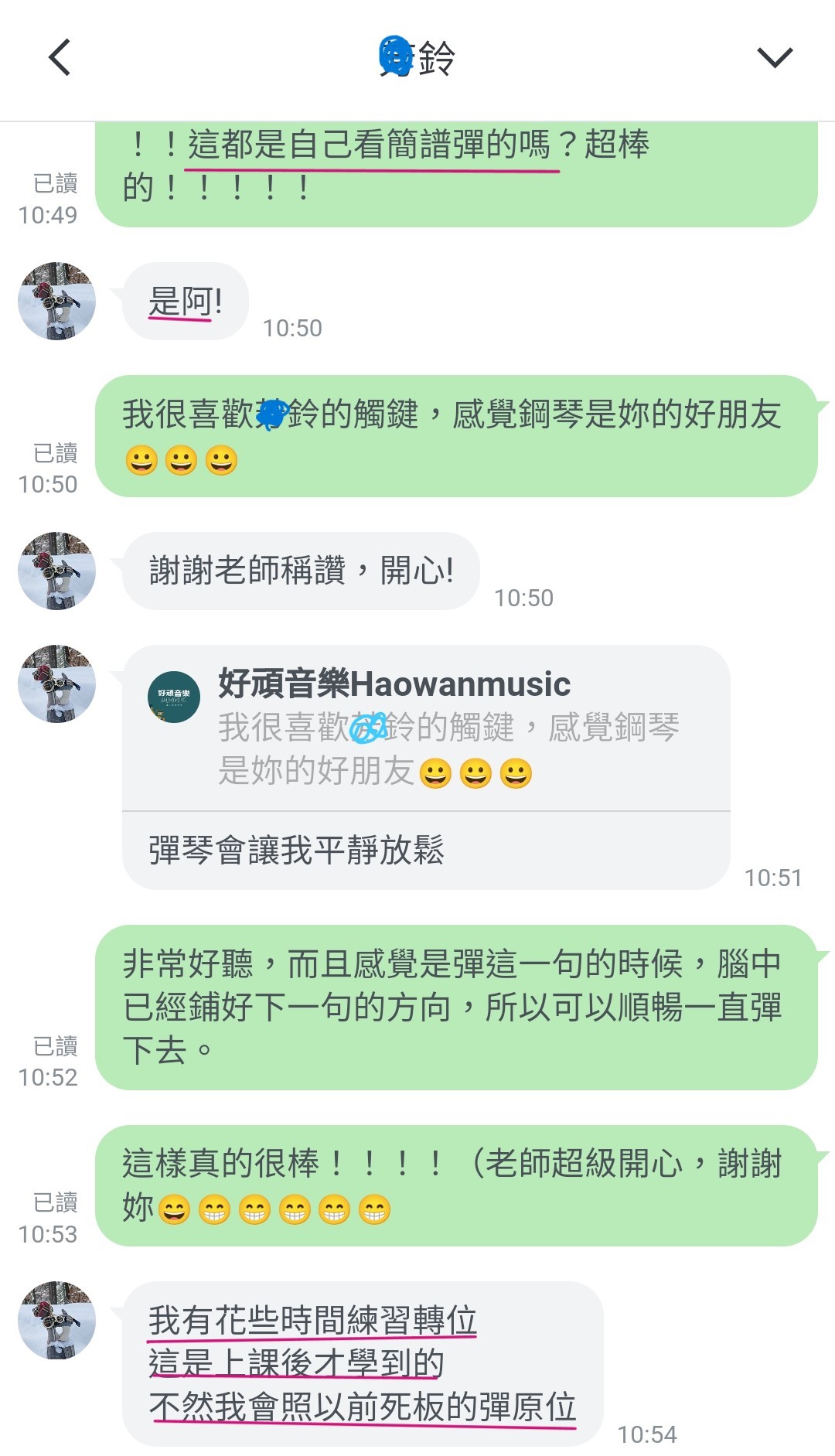Image resolution: width=835 pixels, height=1456 pixels.
Task: Expand the chat options dropdown chevron
Action: [x=774, y=57]
